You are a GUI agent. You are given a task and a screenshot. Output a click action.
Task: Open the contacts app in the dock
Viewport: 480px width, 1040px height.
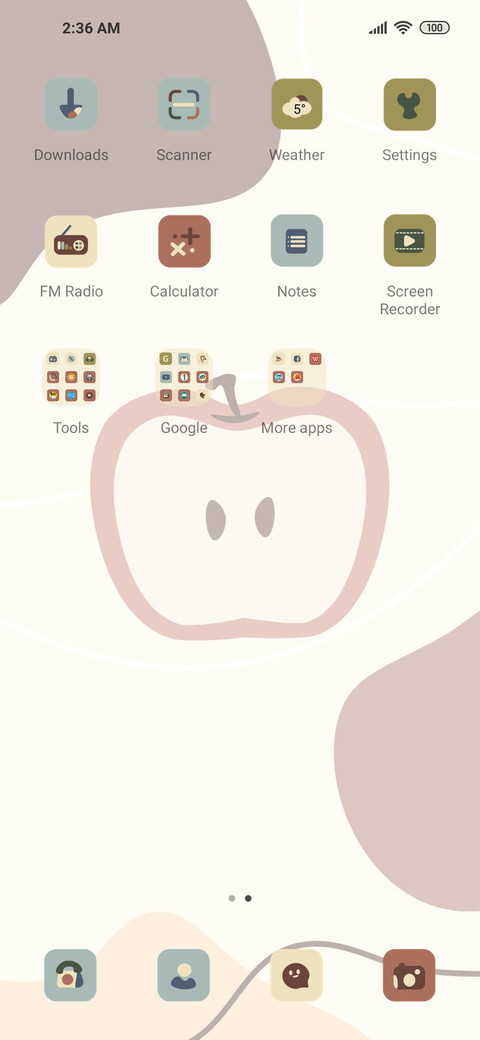[x=184, y=975]
